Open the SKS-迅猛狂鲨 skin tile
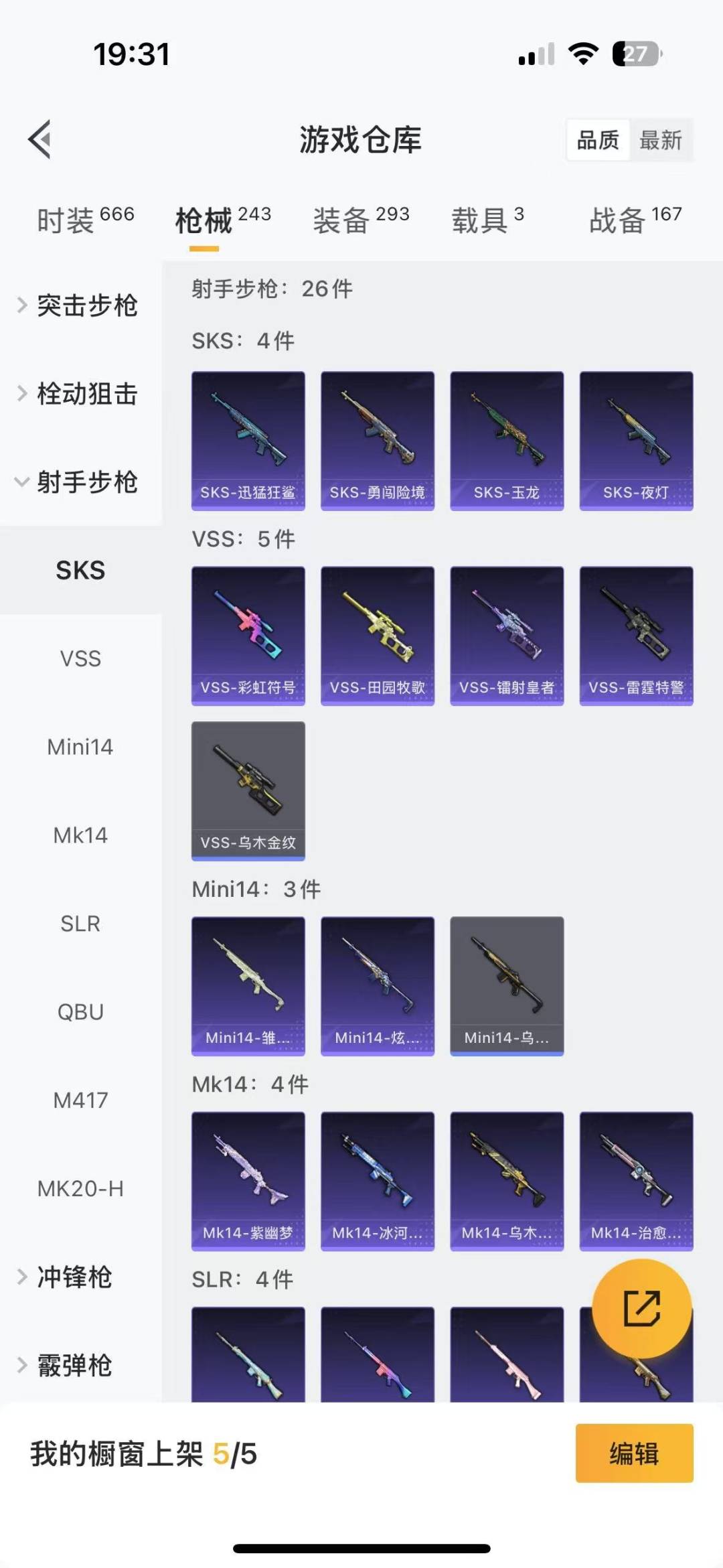Screen dimensions: 723x1568 (x=248, y=441)
